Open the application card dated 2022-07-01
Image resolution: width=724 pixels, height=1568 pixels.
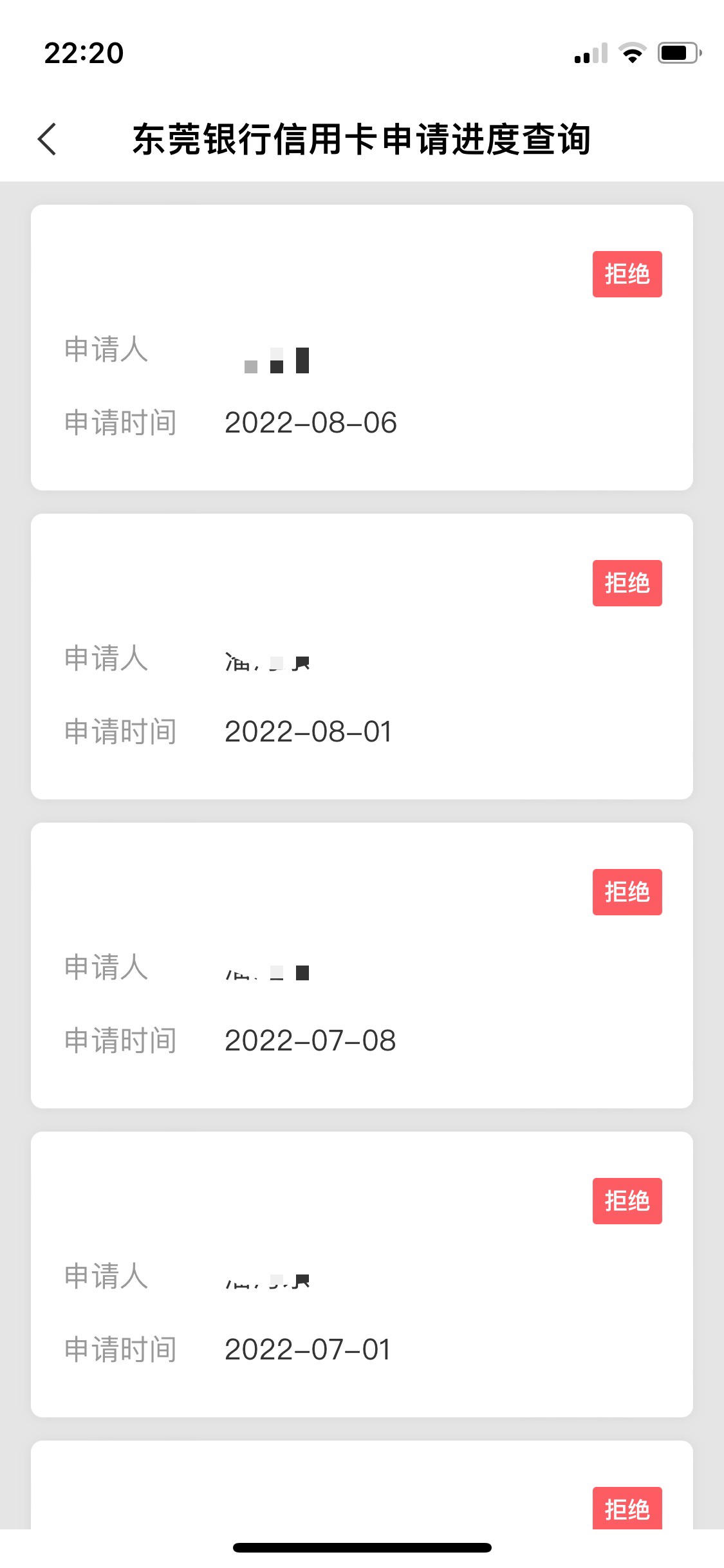click(362, 1274)
